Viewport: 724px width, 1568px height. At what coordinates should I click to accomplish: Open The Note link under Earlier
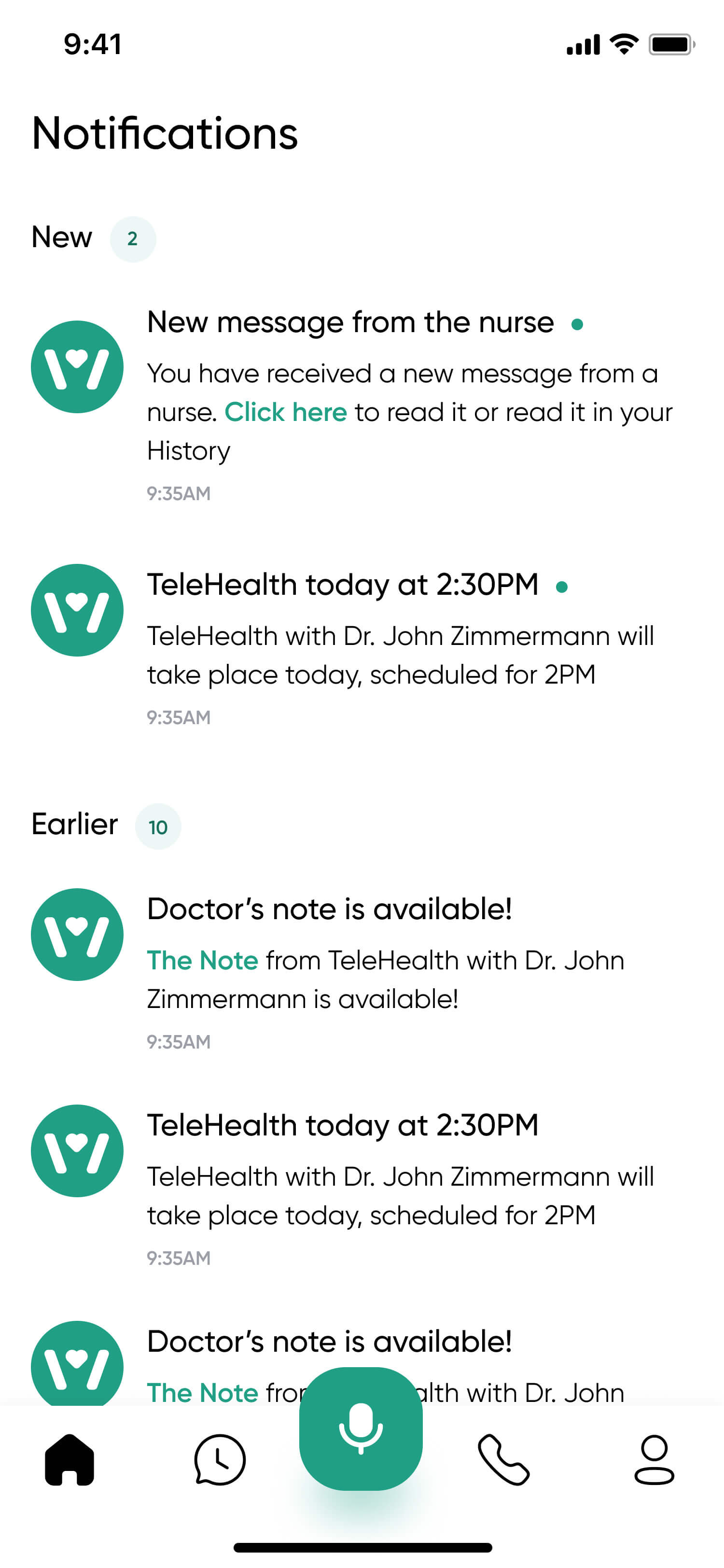[203, 960]
